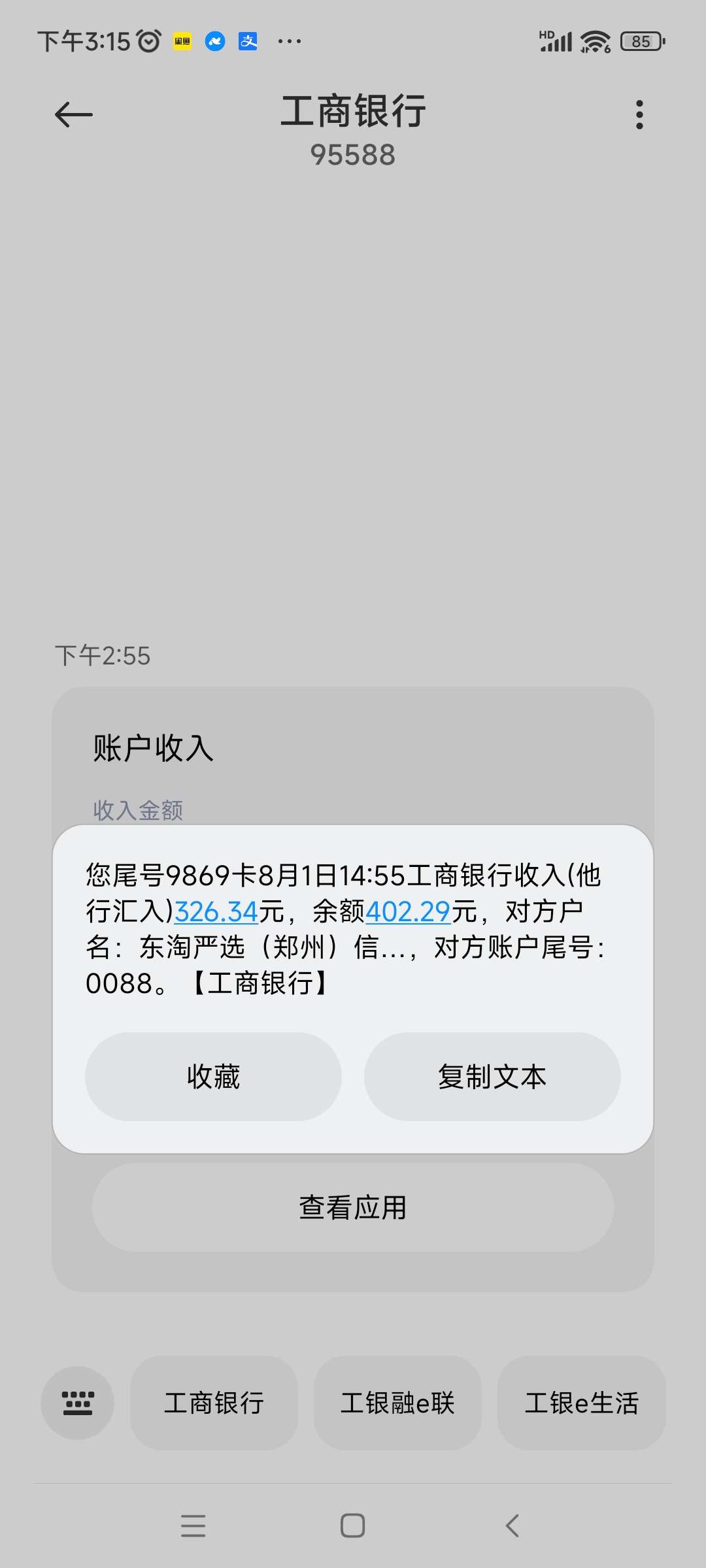The image size is (706, 1568).
Task: Tap the 402.29 balance link
Action: (x=409, y=911)
